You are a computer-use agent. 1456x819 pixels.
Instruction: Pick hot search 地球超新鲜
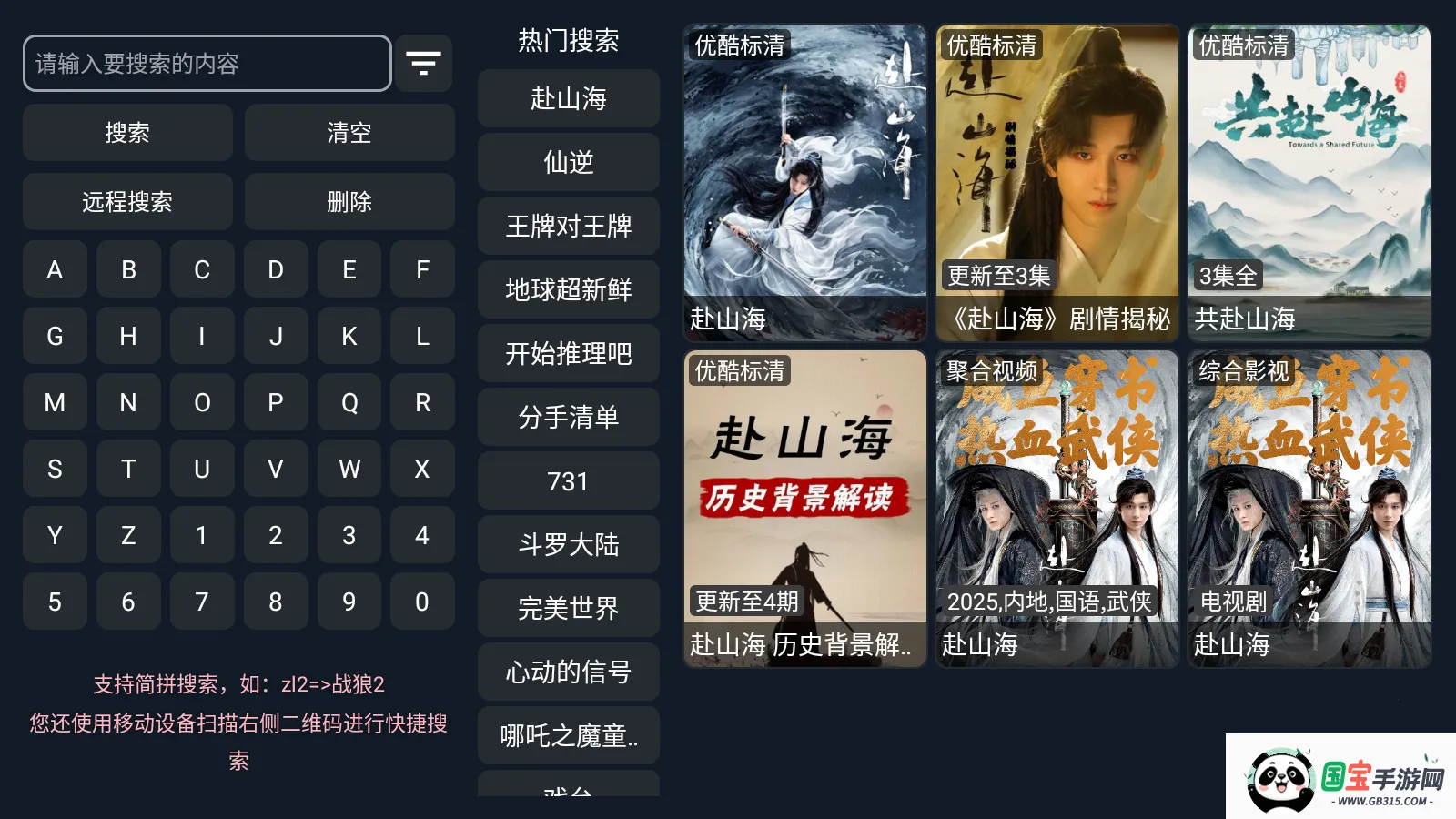(569, 290)
